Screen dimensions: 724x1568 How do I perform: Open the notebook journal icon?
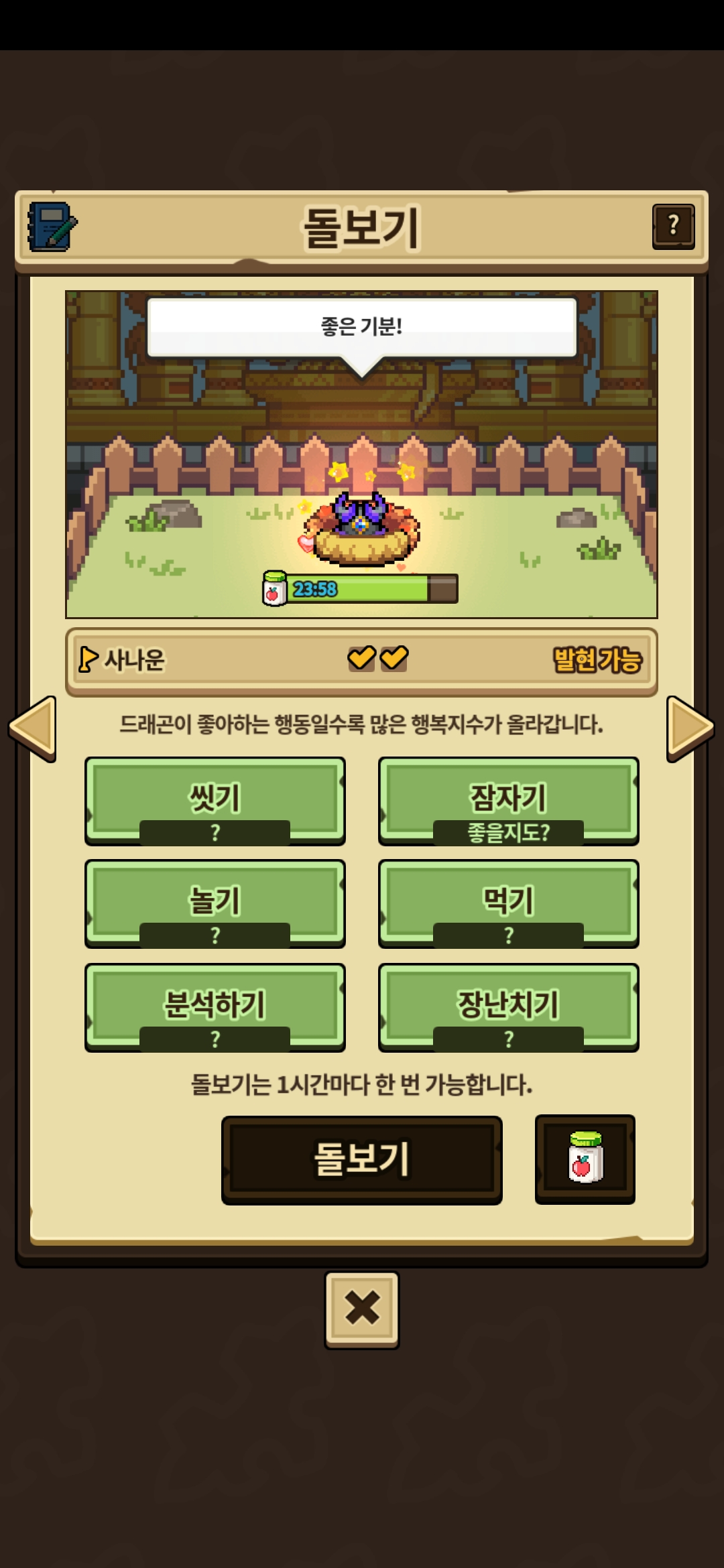tap(52, 227)
